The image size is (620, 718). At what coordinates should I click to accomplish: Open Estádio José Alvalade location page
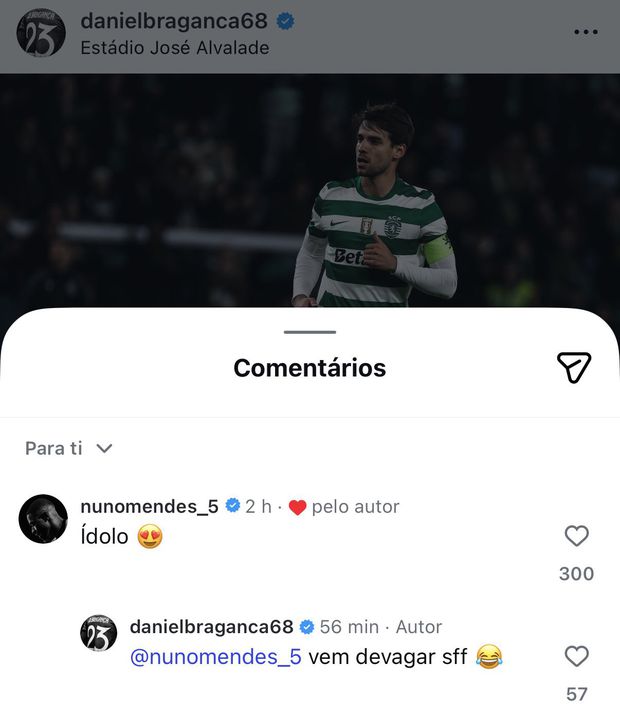(174, 47)
